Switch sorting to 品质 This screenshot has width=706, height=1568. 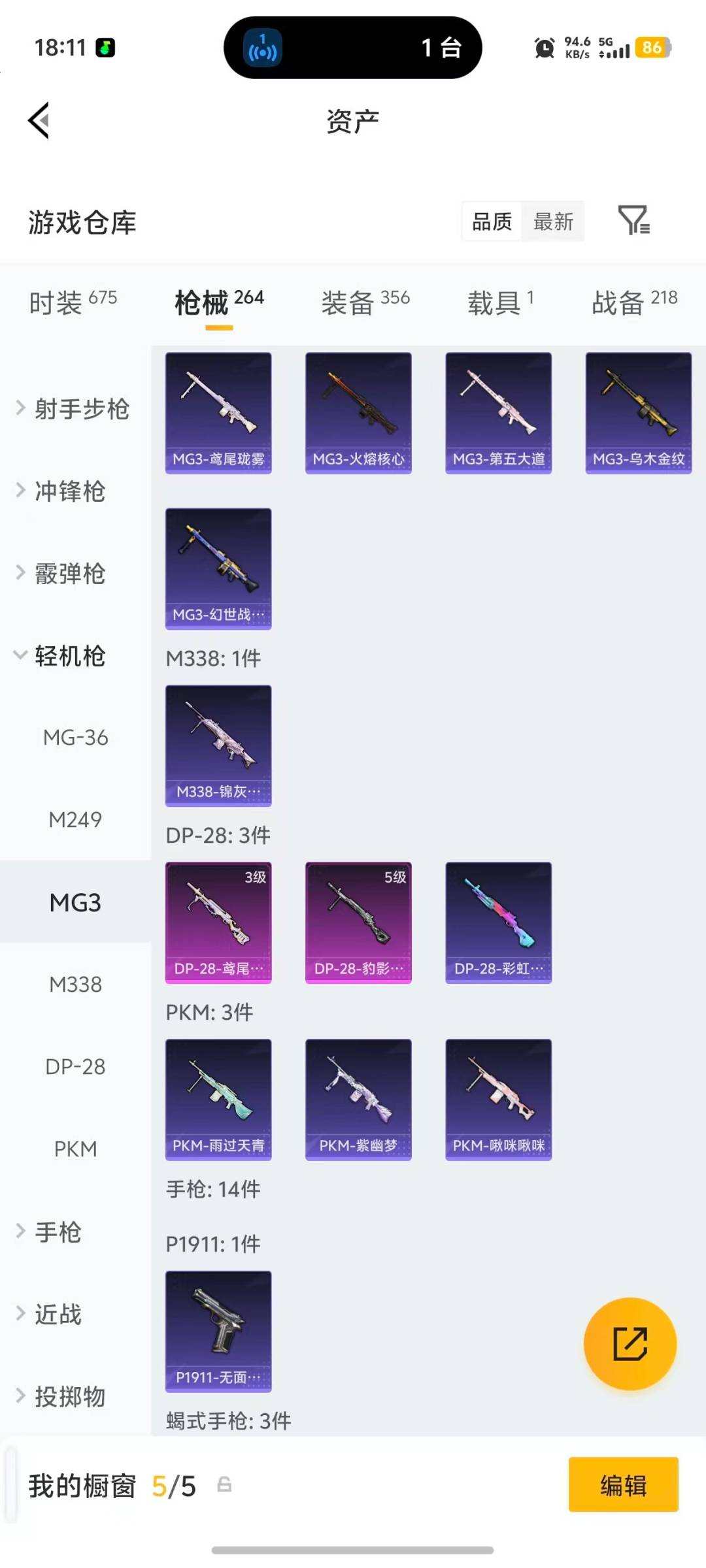[x=492, y=222]
